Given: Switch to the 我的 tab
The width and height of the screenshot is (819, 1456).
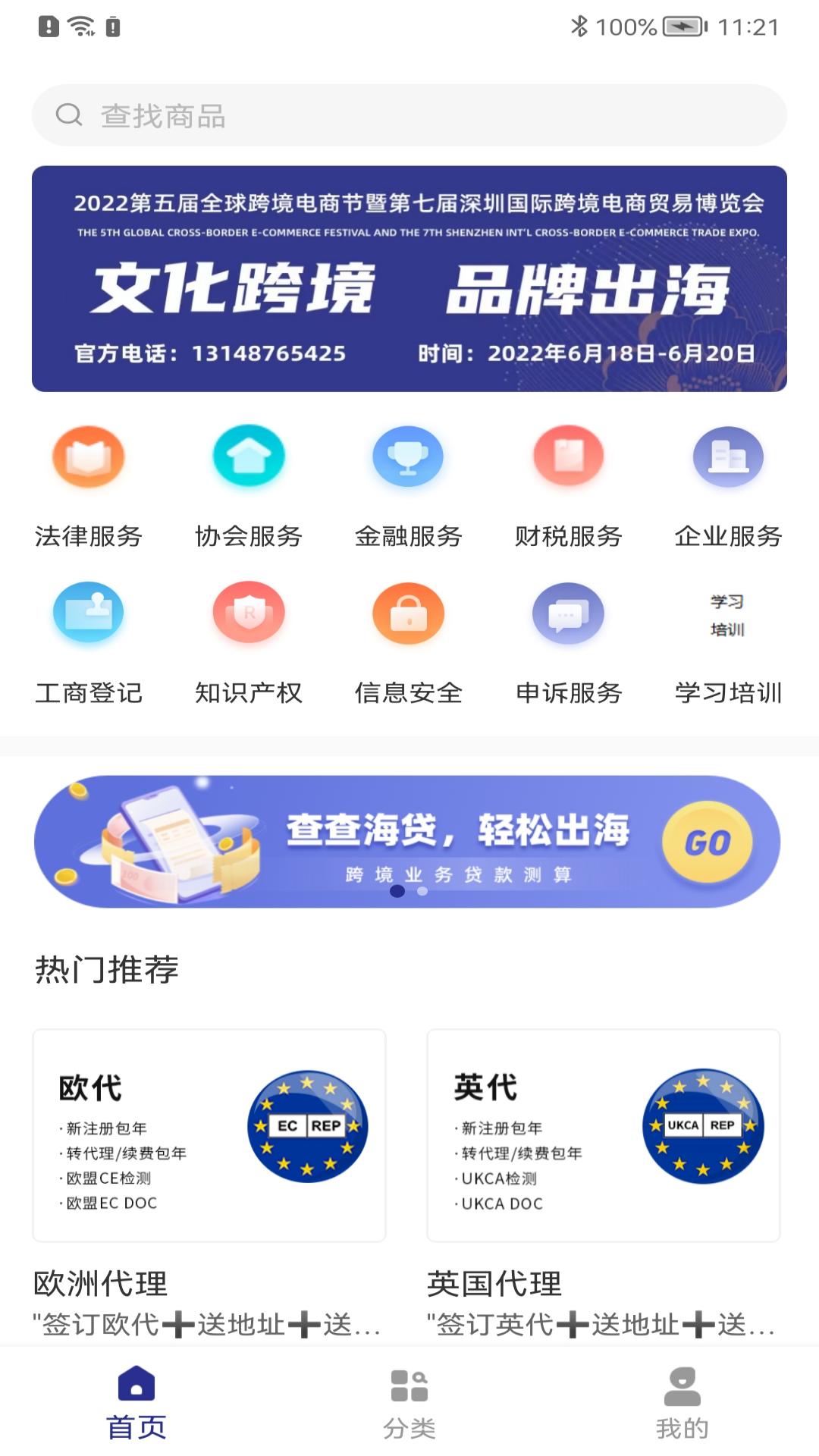Looking at the screenshot, I should (682, 1403).
